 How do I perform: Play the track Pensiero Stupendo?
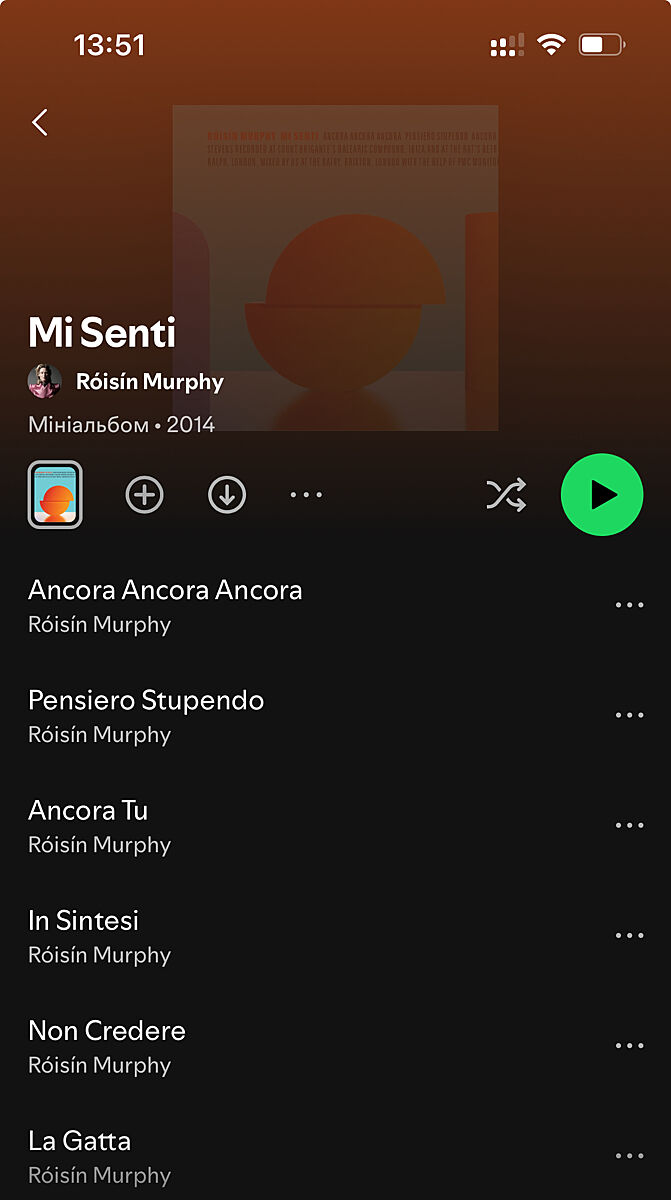coord(146,701)
